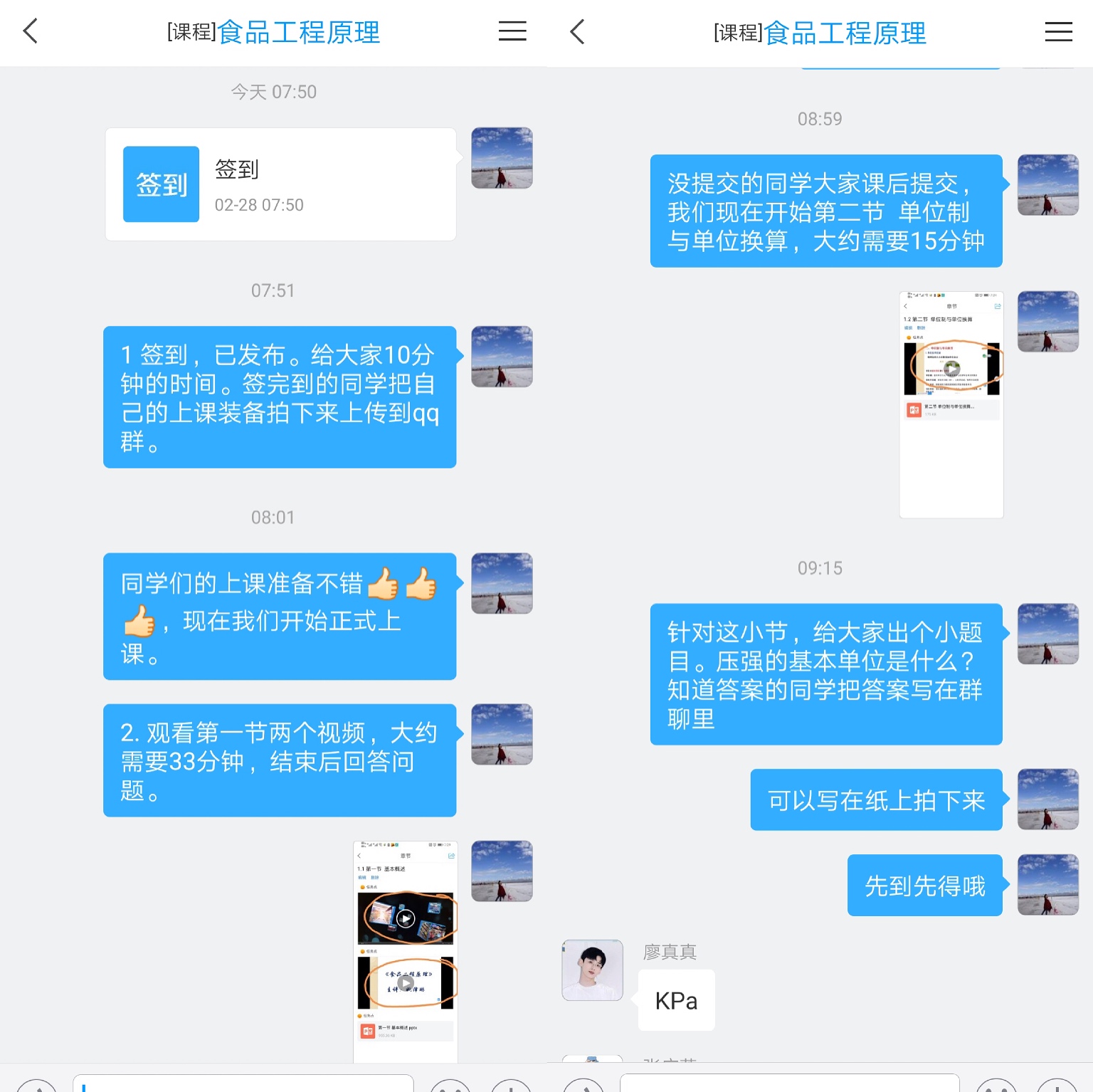Tap the teacher avatar beside 可以写在纸上拍下来
The image size is (1093, 1092).
click(x=1047, y=799)
